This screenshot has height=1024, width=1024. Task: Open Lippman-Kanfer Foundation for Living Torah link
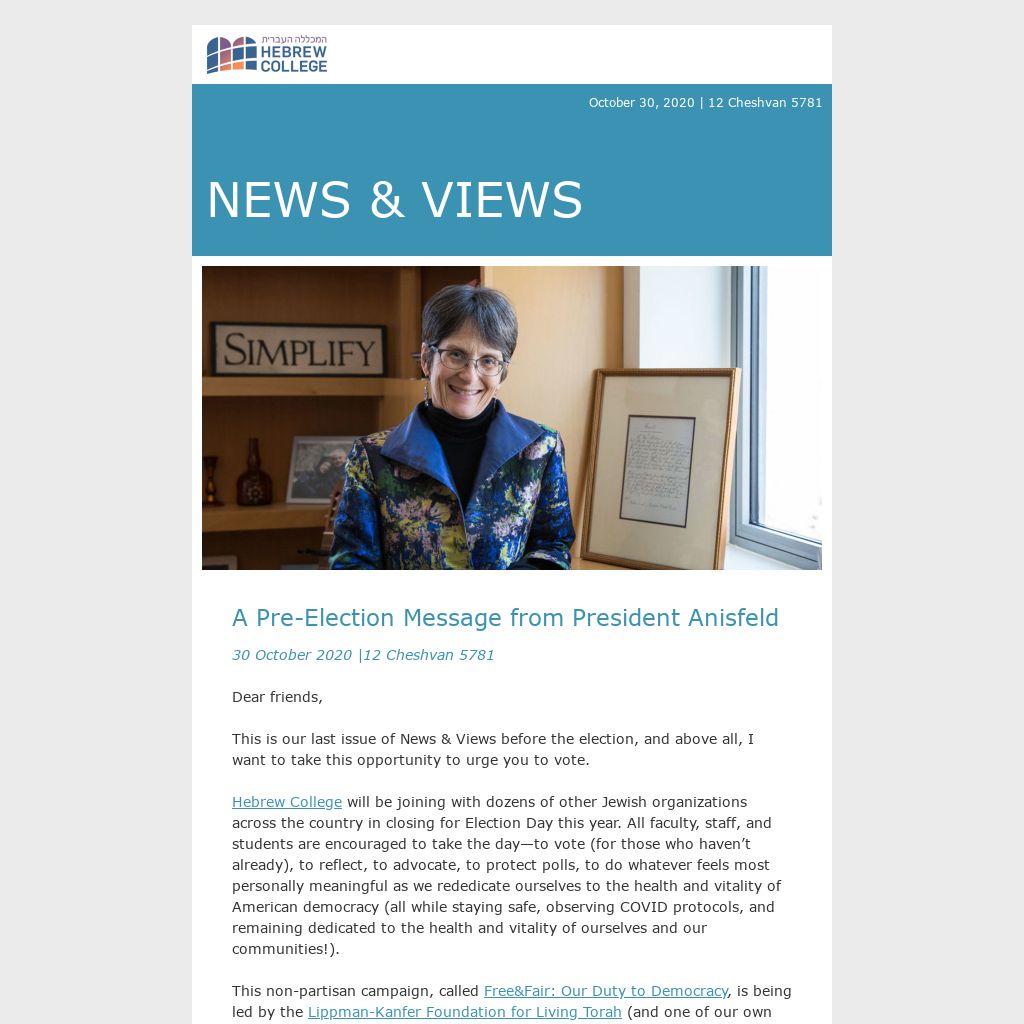click(464, 1012)
